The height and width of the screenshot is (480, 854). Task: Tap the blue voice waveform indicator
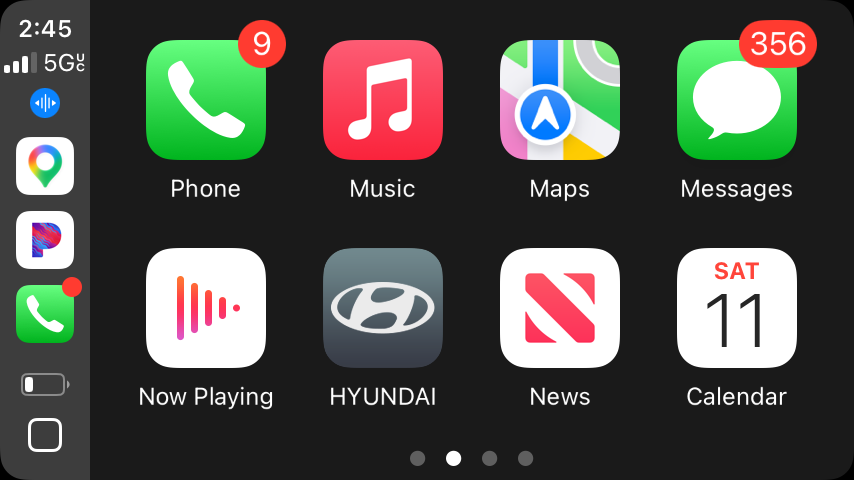click(x=45, y=103)
